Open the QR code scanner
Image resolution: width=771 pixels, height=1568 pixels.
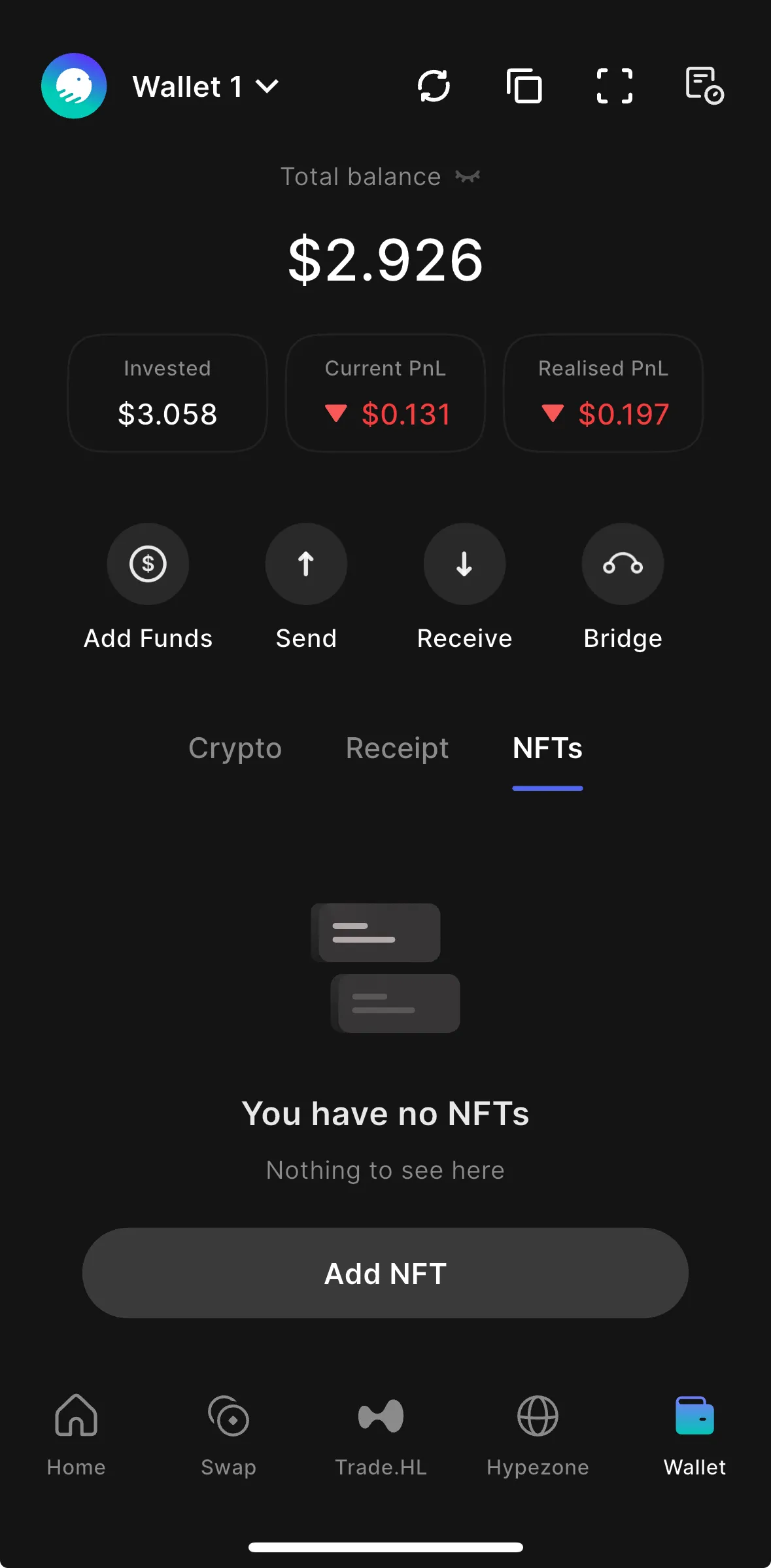615,86
